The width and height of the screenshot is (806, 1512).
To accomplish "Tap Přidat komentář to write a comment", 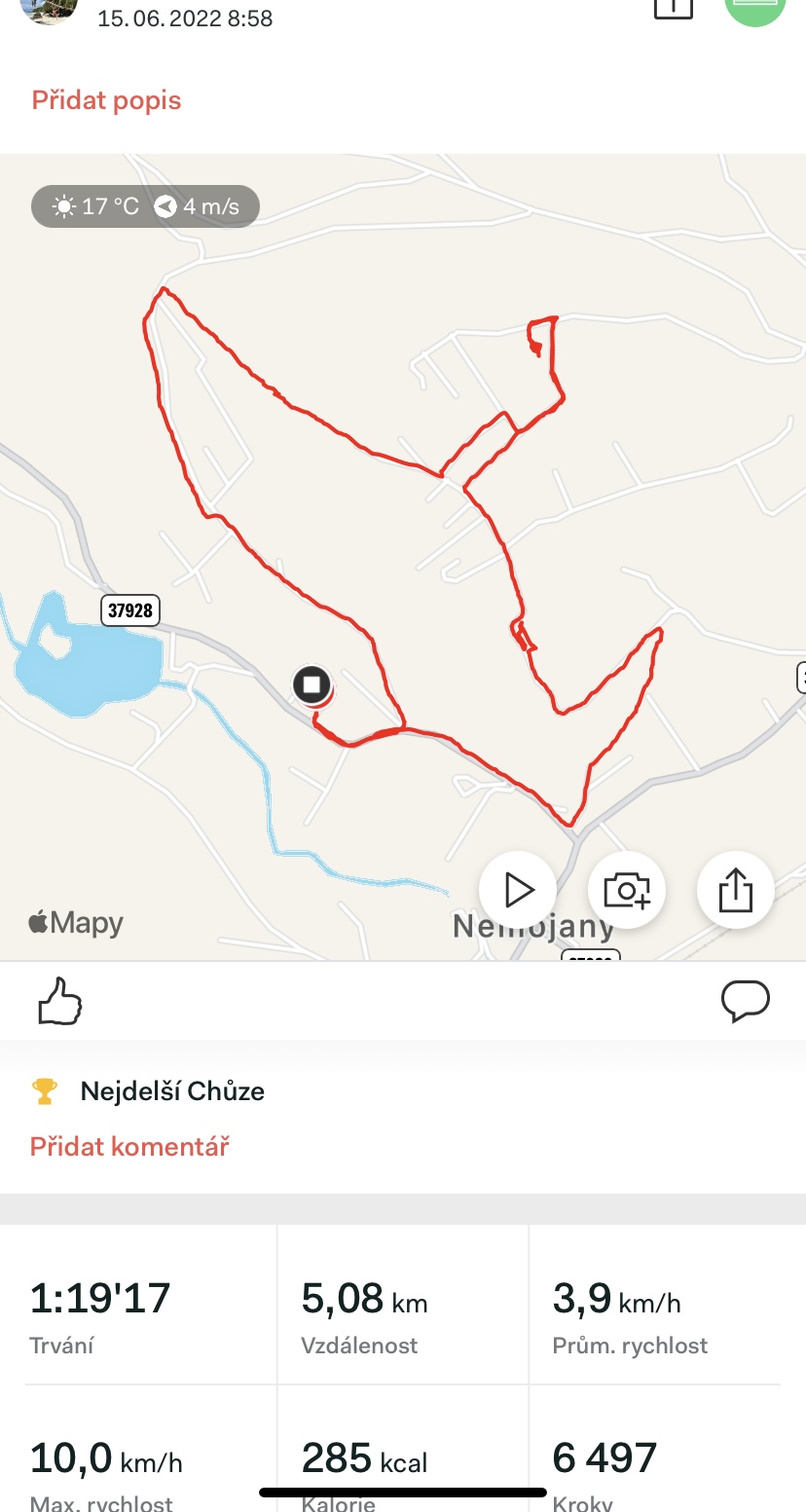I will point(129,1146).
